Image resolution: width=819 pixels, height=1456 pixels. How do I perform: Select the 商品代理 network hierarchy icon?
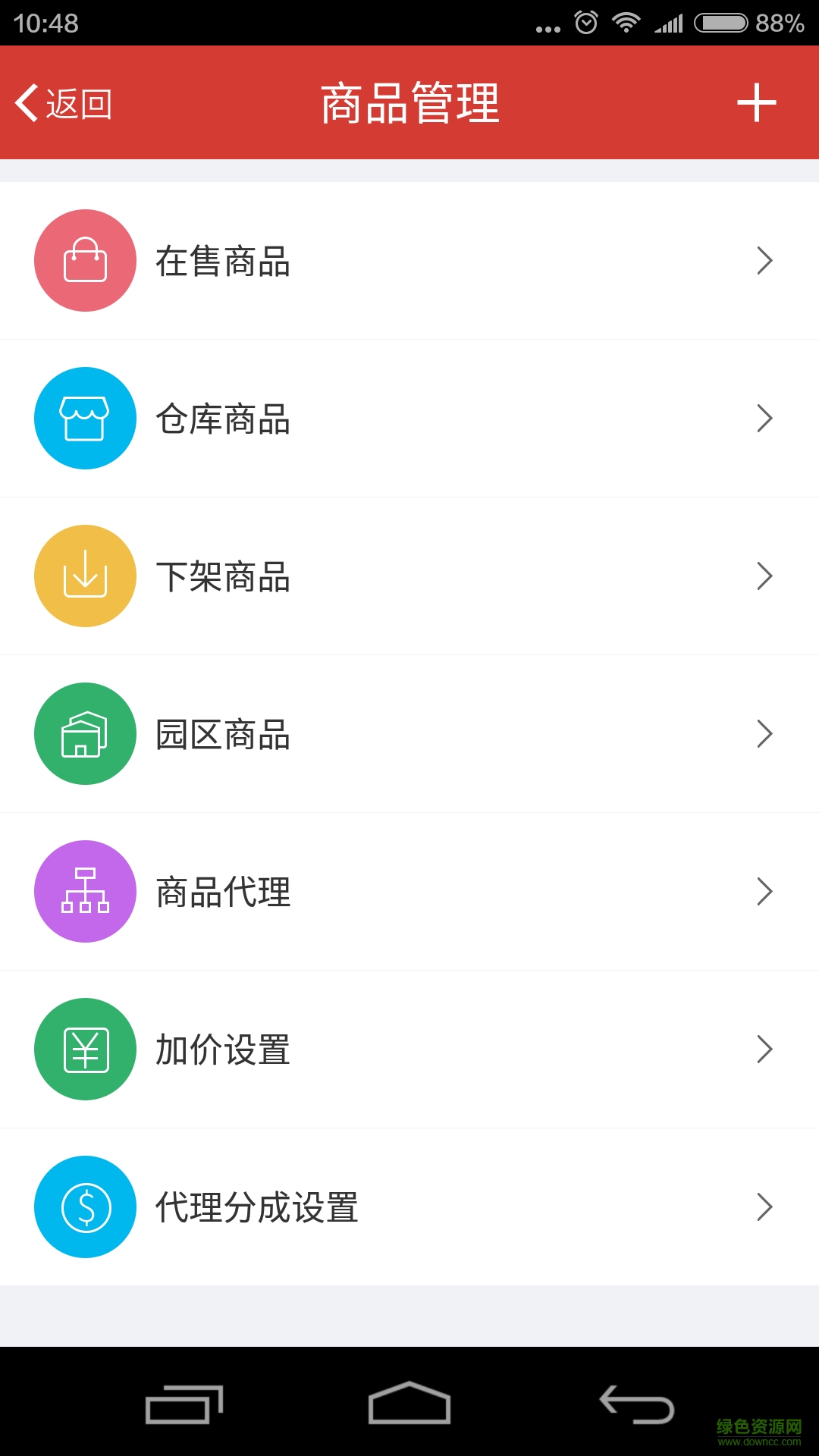pos(85,893)
